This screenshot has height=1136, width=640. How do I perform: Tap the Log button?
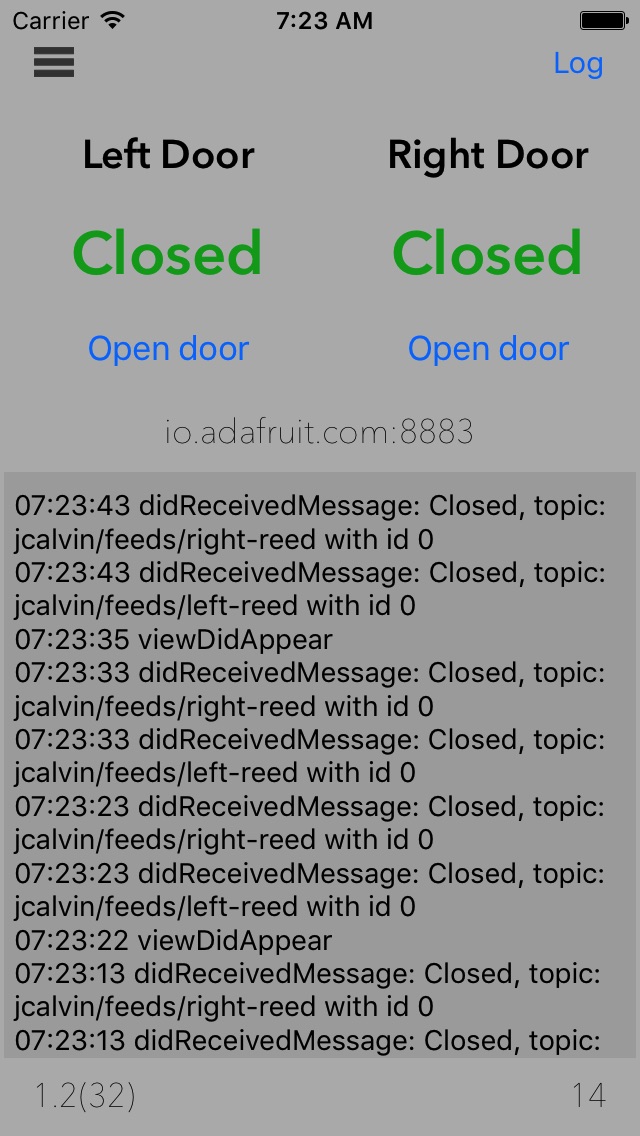tap(578, 64)
